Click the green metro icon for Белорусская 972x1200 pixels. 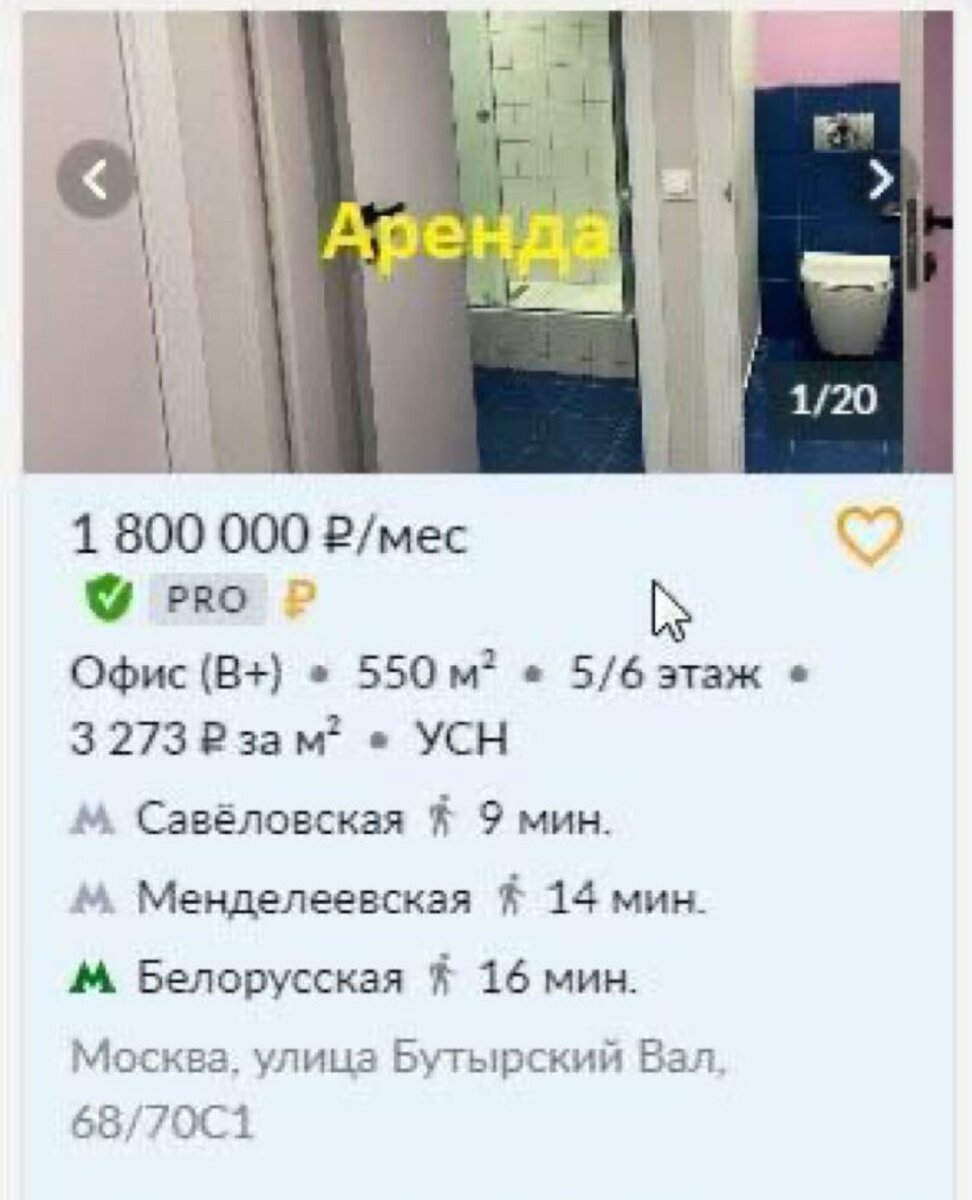91,978
